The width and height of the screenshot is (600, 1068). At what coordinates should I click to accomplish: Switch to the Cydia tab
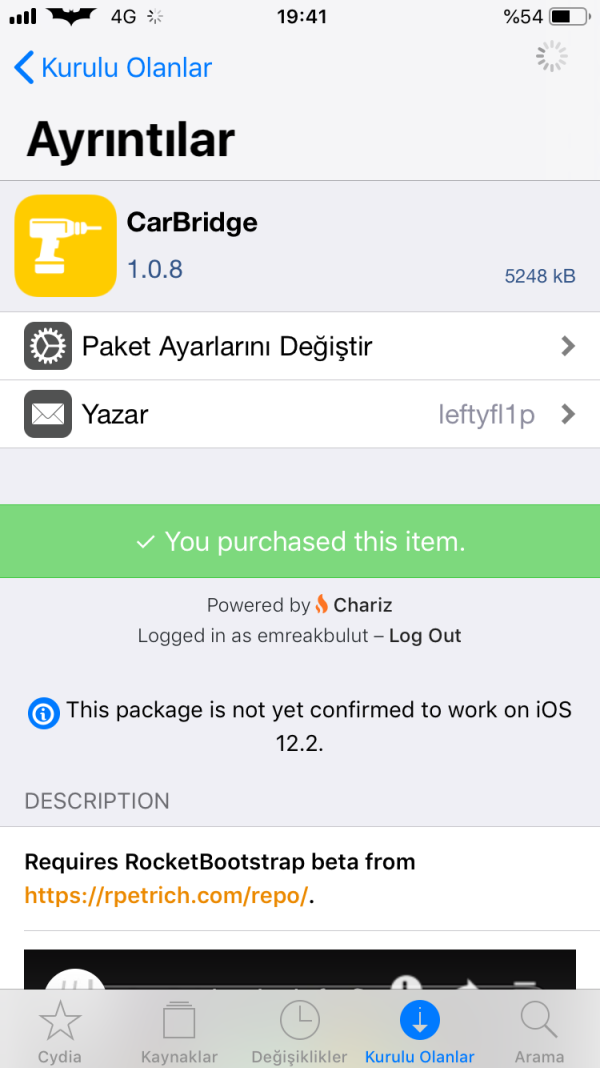pyautogui.click(x=60, y=1032)
